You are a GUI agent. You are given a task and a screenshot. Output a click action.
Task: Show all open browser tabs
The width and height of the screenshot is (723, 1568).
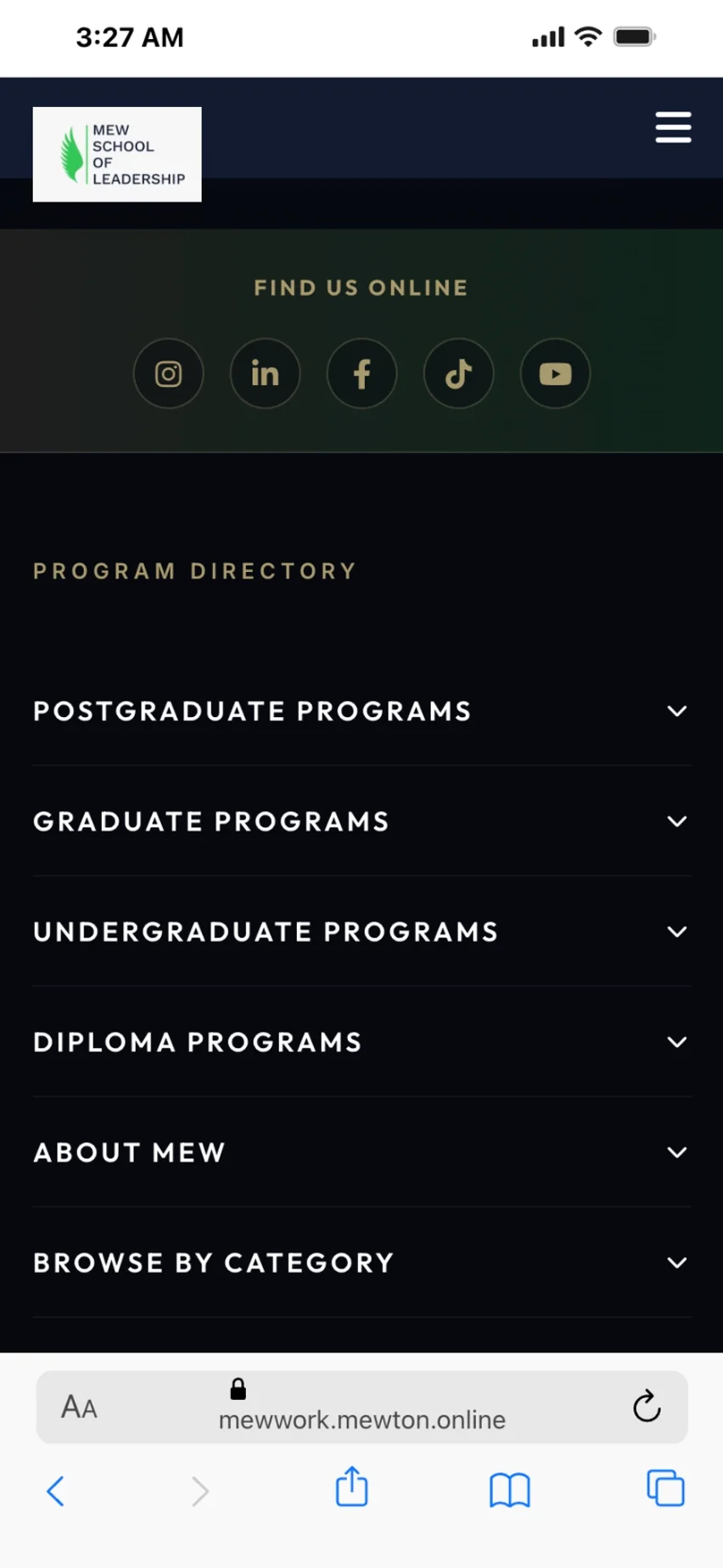pos(665,1488)
